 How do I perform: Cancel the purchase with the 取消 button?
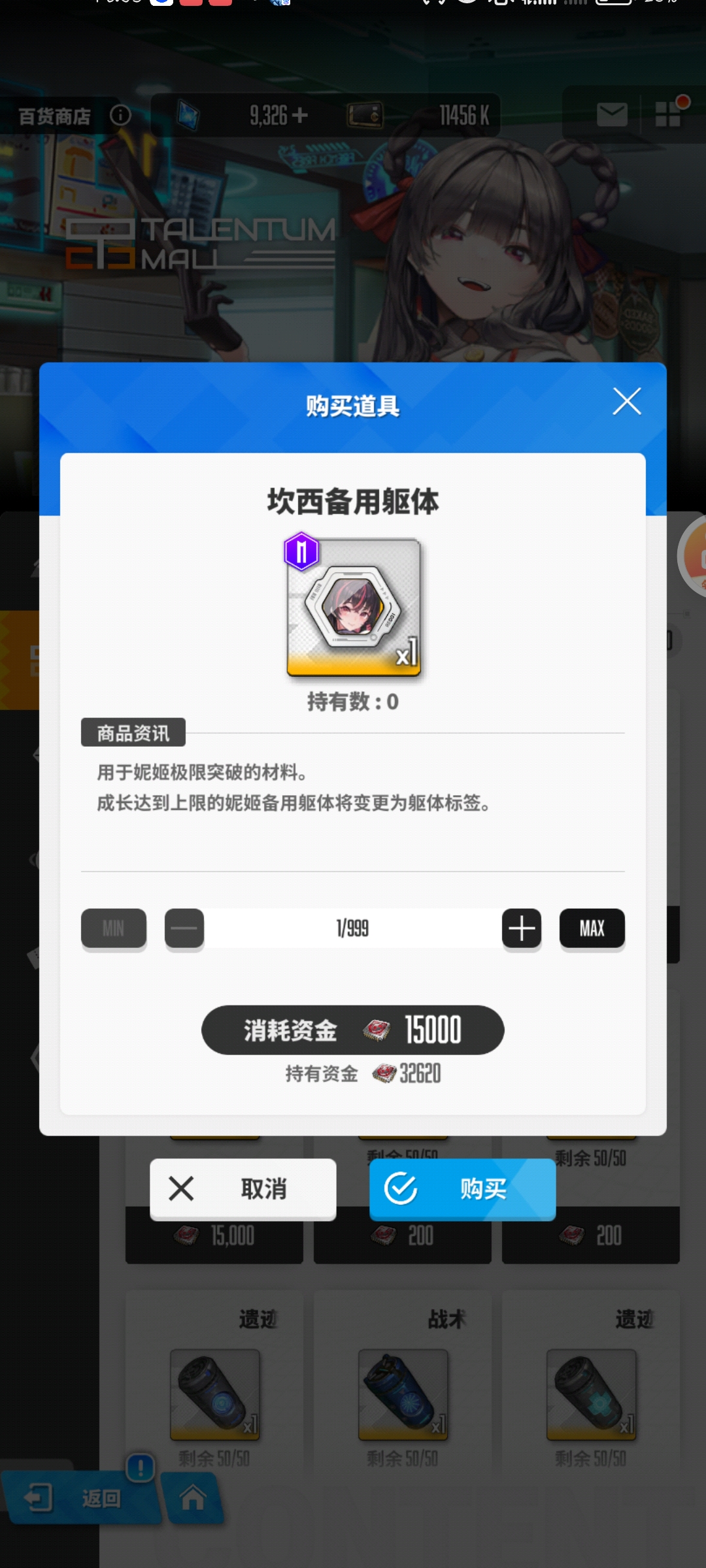(x=243, y=1189)
